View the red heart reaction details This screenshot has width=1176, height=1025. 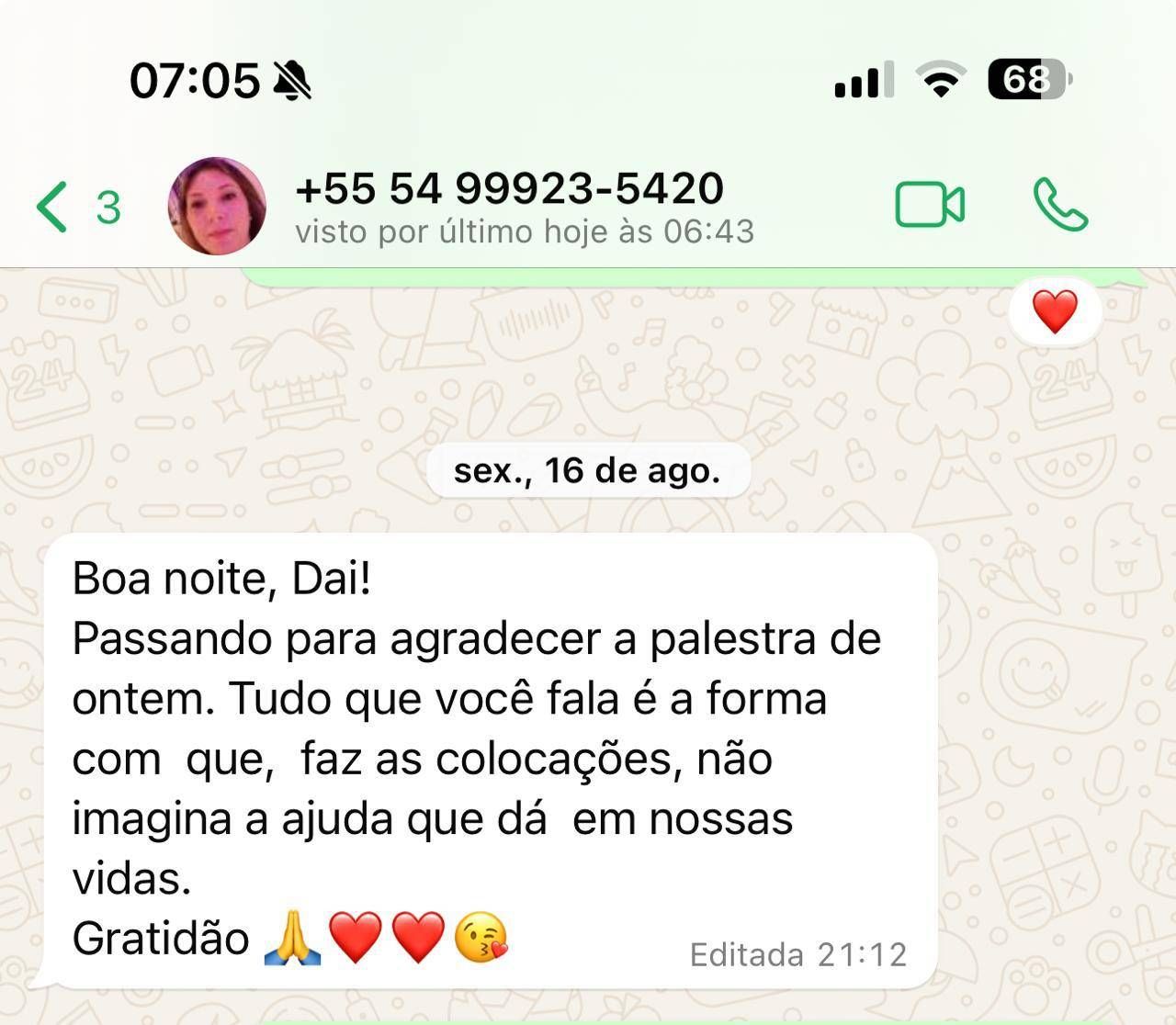click(x=1055, y=311)
